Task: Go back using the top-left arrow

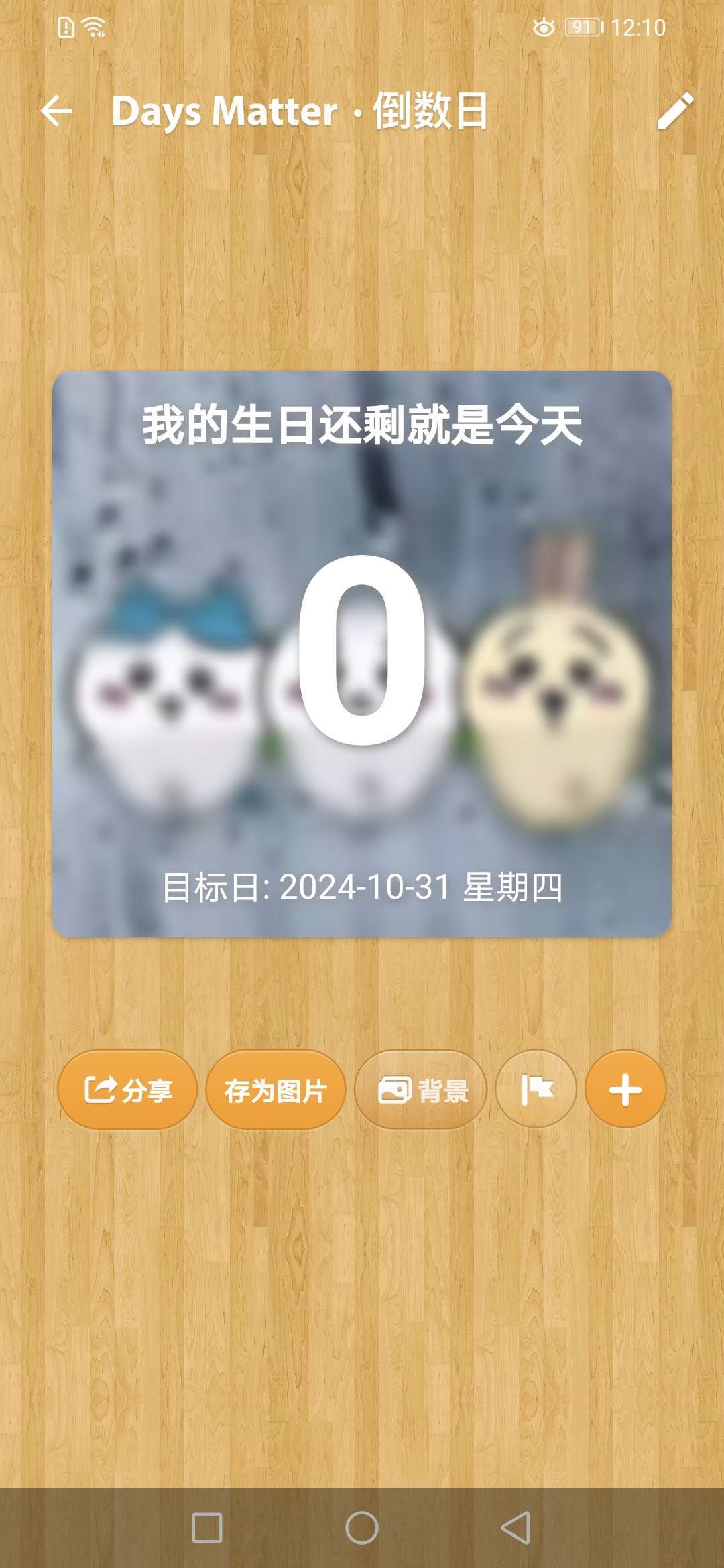Action: (57, 111)
